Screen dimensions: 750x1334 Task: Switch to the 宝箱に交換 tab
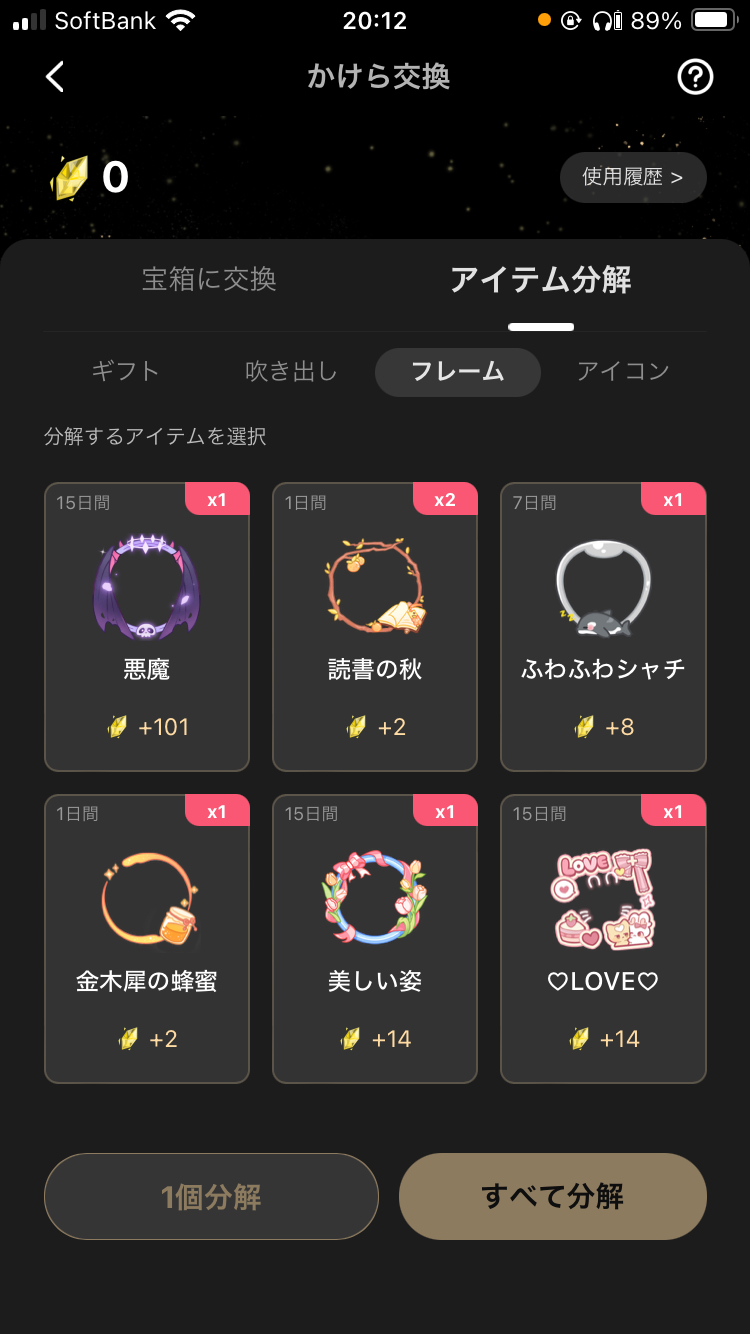point(209,279)
